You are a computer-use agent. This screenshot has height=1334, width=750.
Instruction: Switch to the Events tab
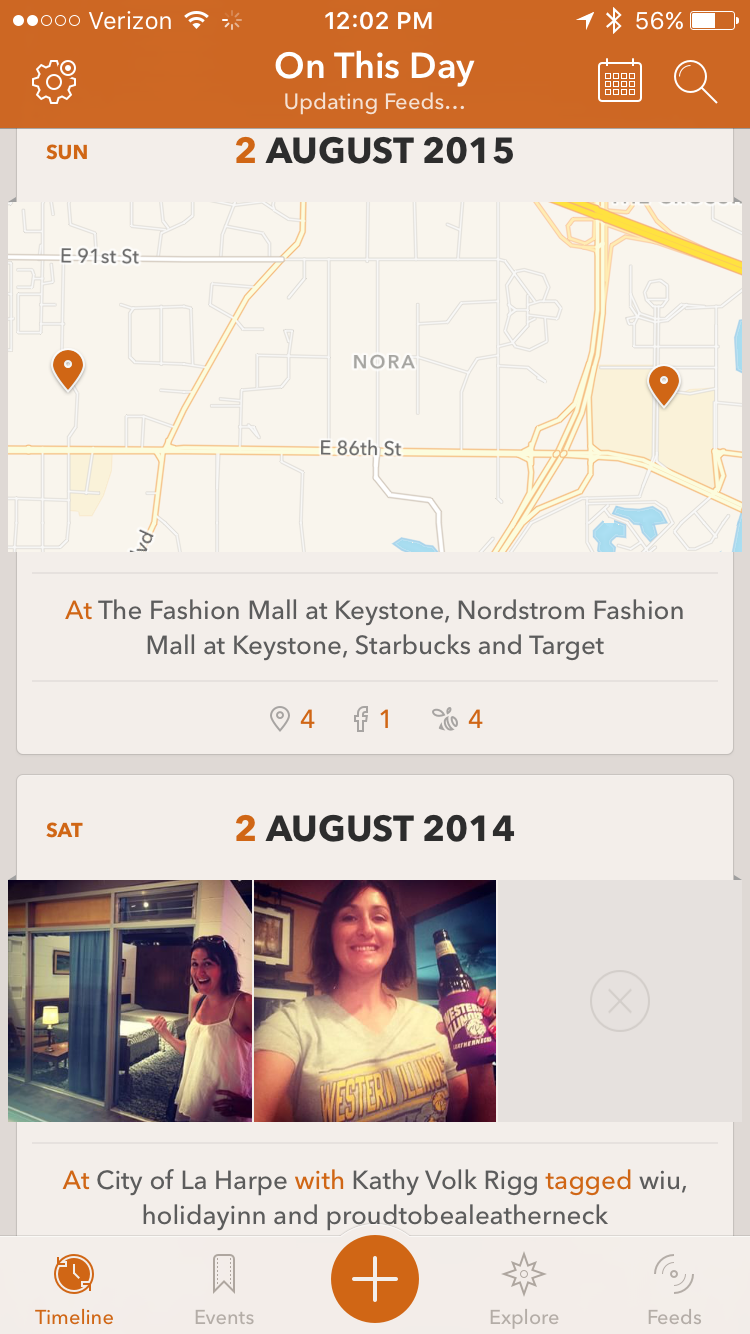coord(224,1290)
